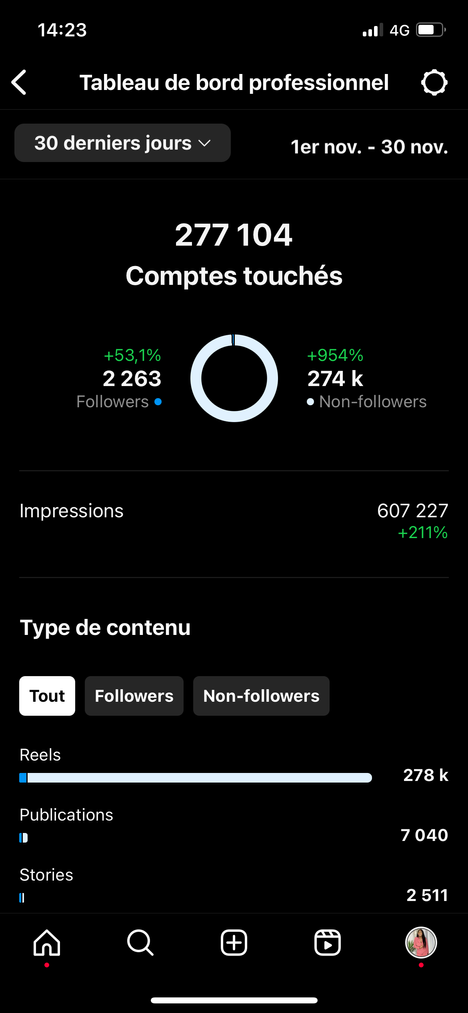This screenshot has height=1013, width=468.
Task: Expand the 30 derniers jours dropdown
Action: [x=123, y=143]
